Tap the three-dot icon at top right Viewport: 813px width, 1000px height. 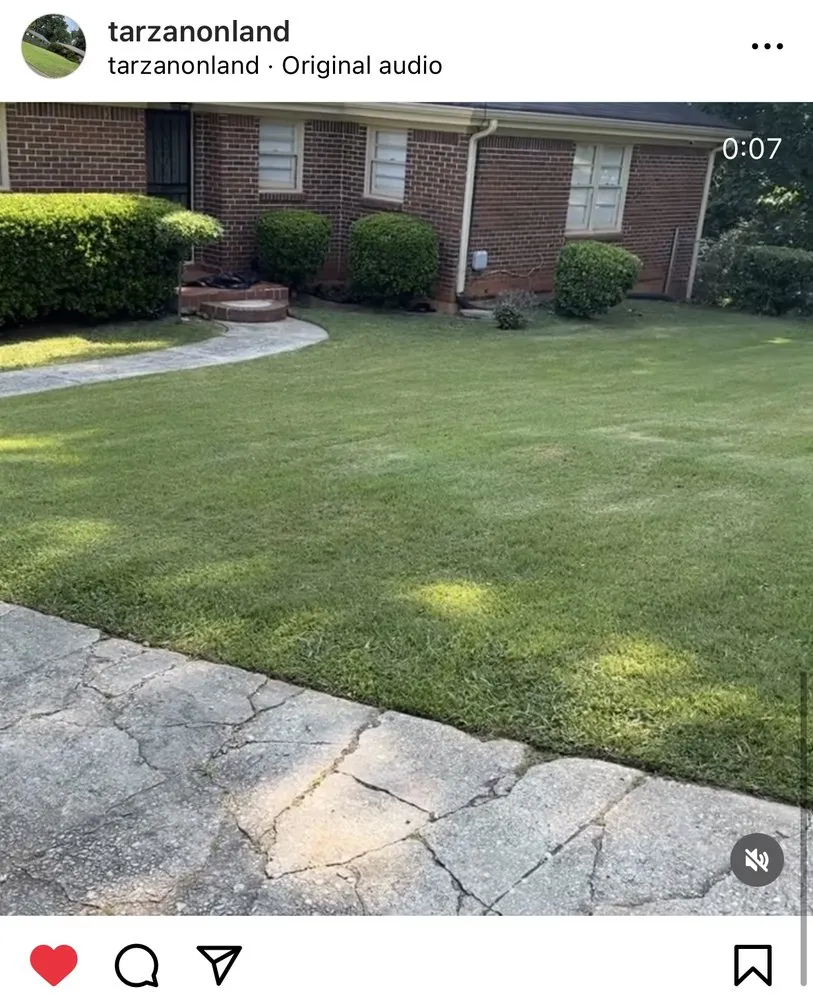[x=769, y=44]
